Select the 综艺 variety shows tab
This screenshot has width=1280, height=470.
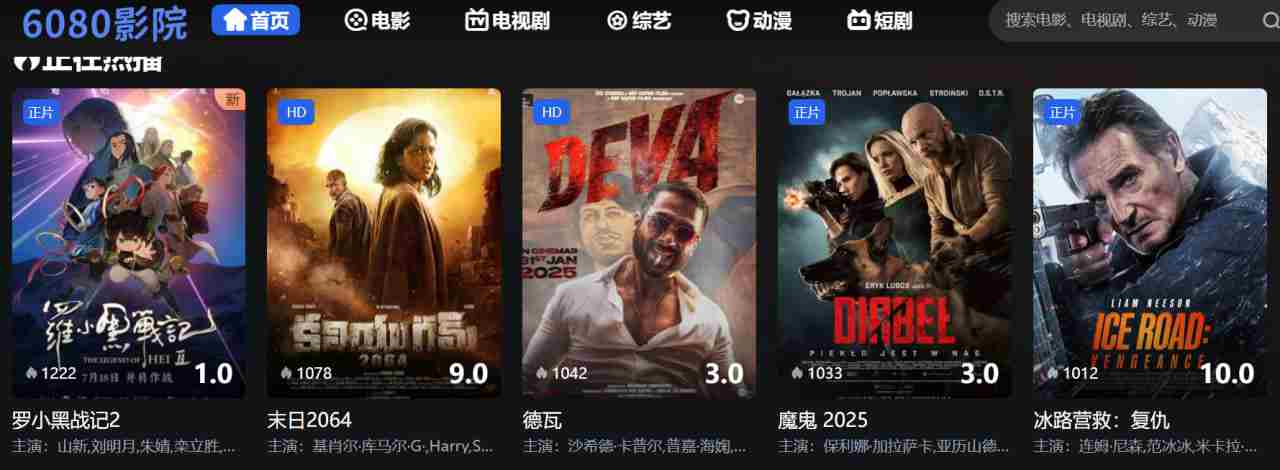(x=637, y=20)
